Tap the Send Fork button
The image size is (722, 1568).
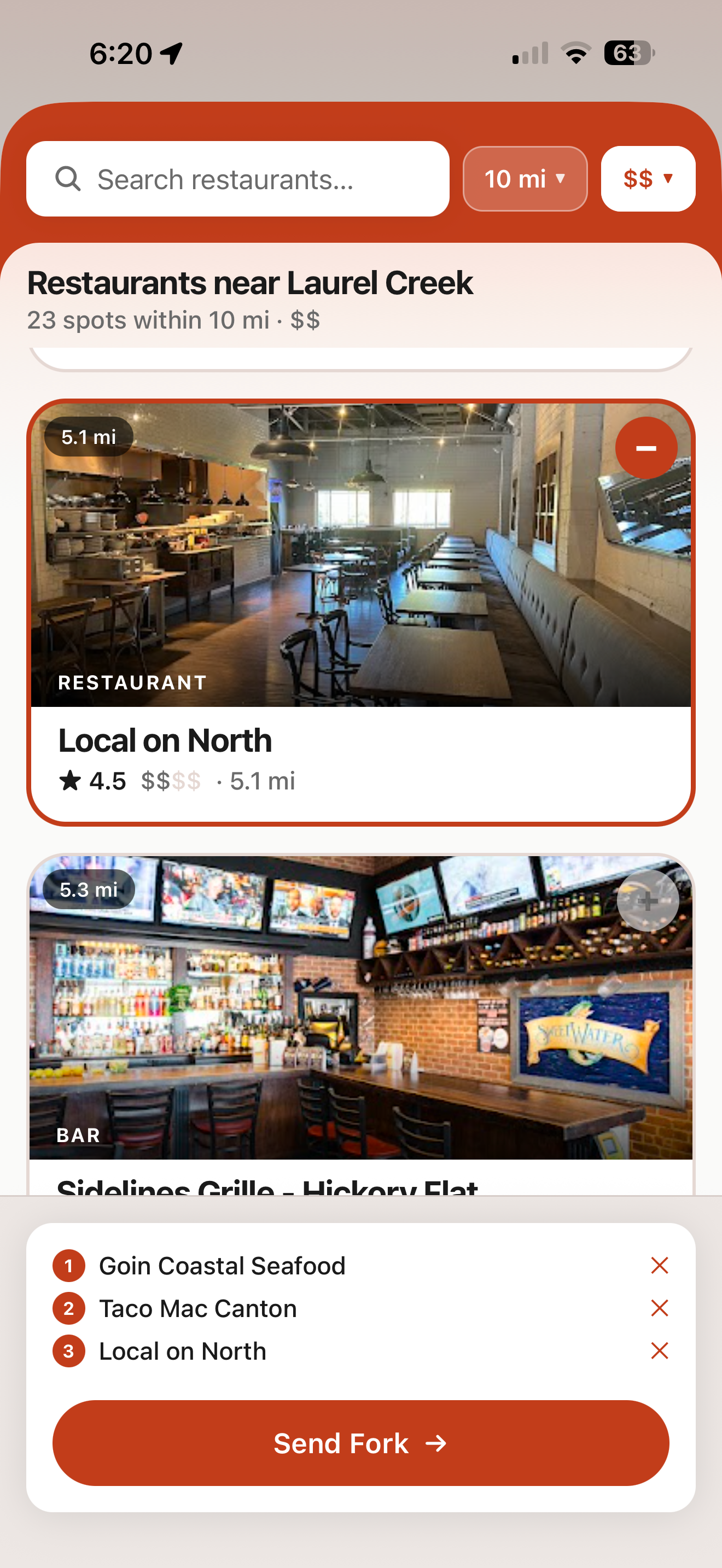[360, 1443]
